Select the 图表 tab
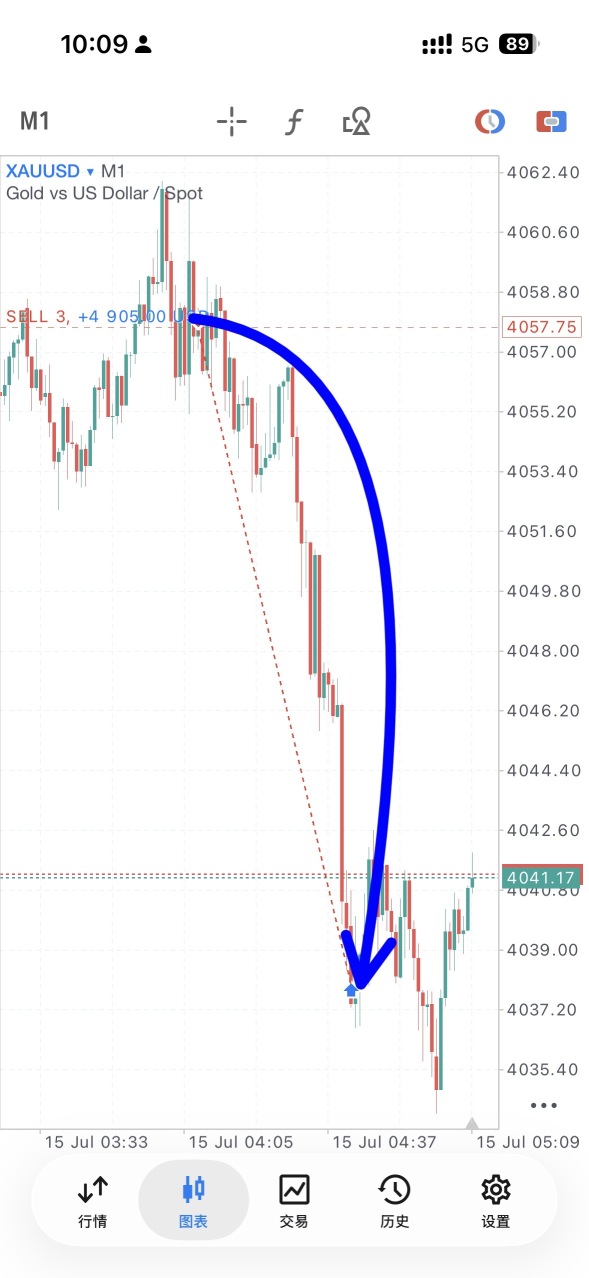 coord(193,1201)
